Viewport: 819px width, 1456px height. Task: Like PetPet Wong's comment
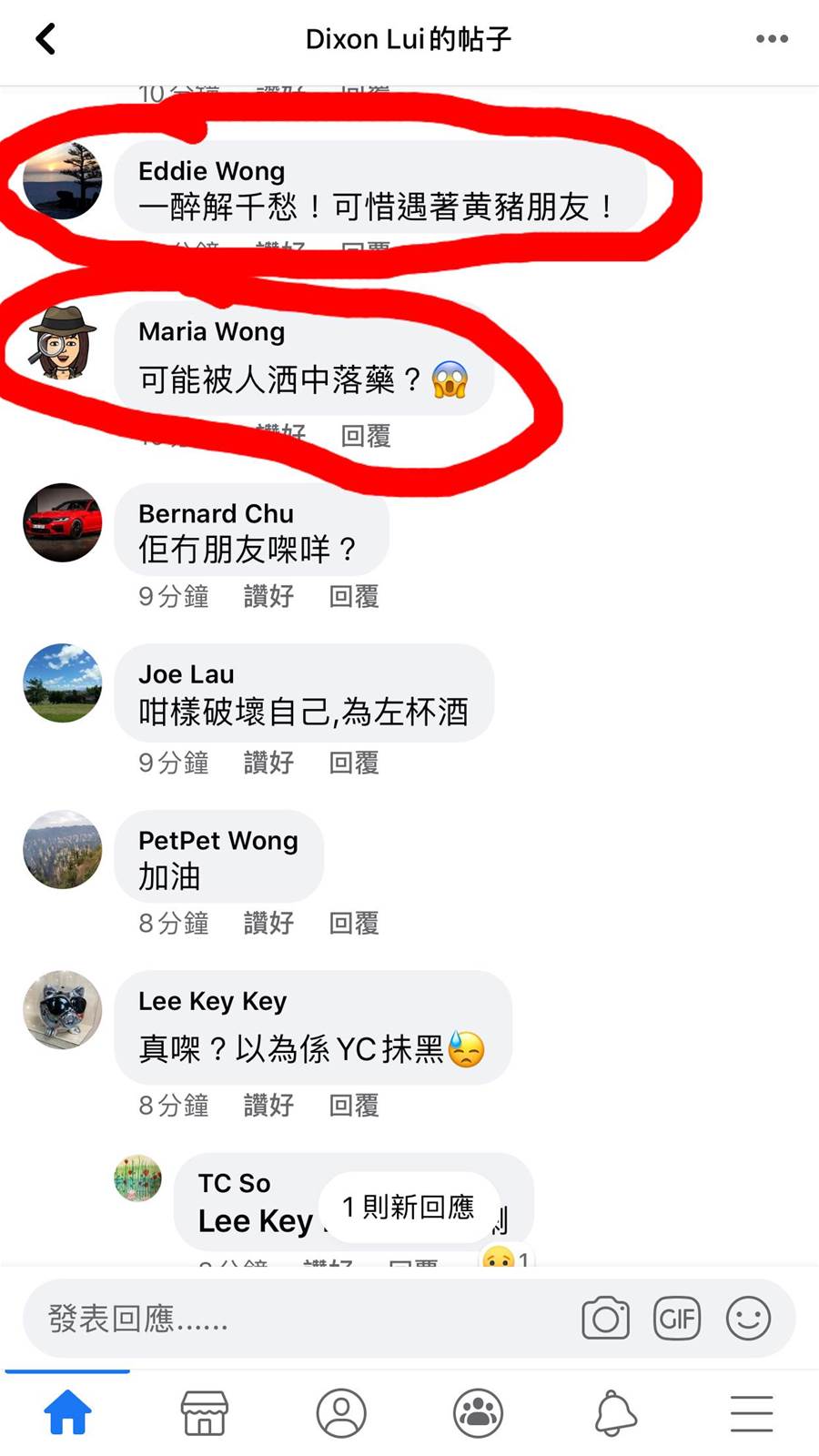click(268, 923)
